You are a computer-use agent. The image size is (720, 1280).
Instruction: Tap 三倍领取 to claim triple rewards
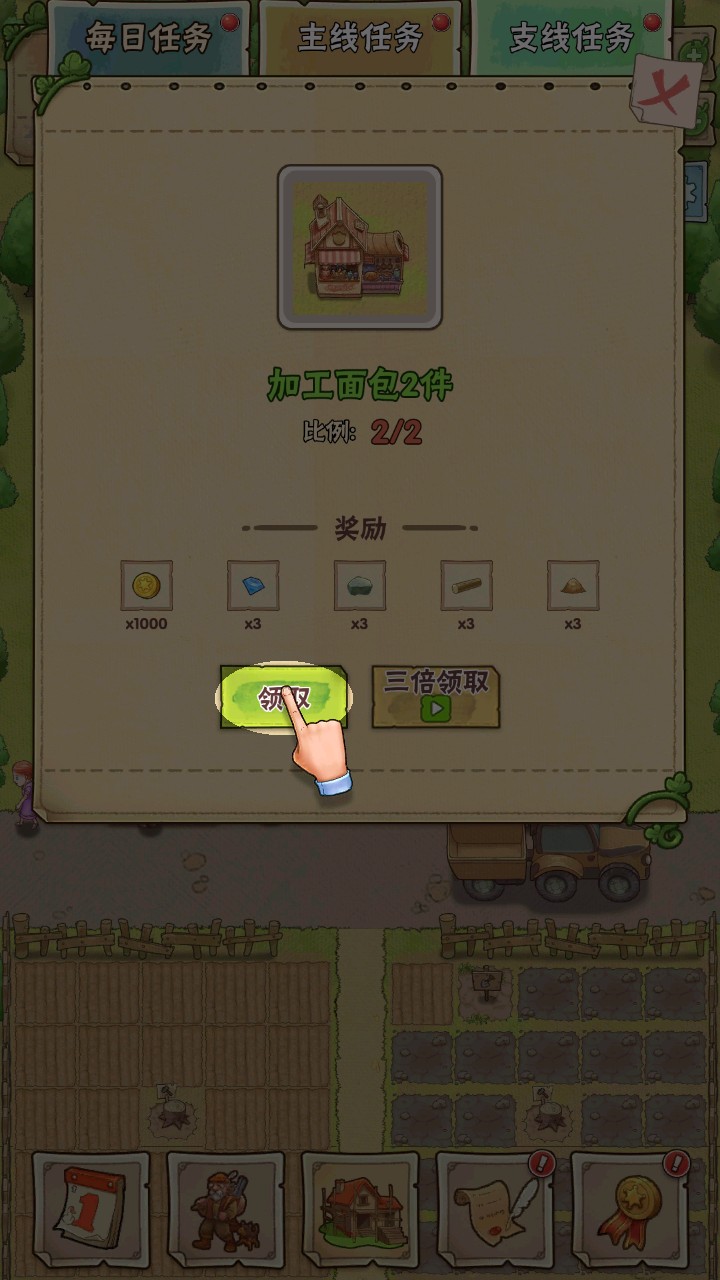[436, 696]
